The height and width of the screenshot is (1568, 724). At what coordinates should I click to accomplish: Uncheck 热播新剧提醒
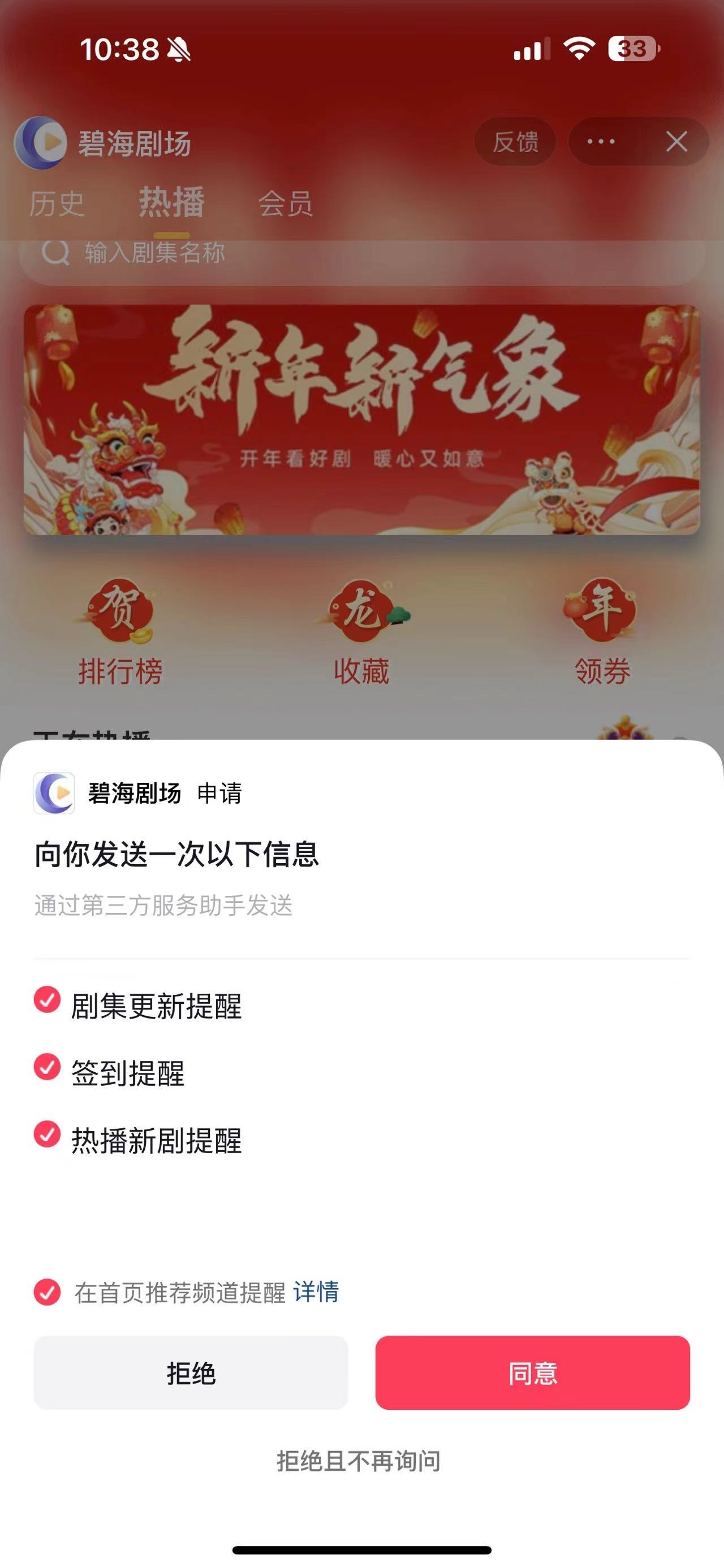point(47,1134)
